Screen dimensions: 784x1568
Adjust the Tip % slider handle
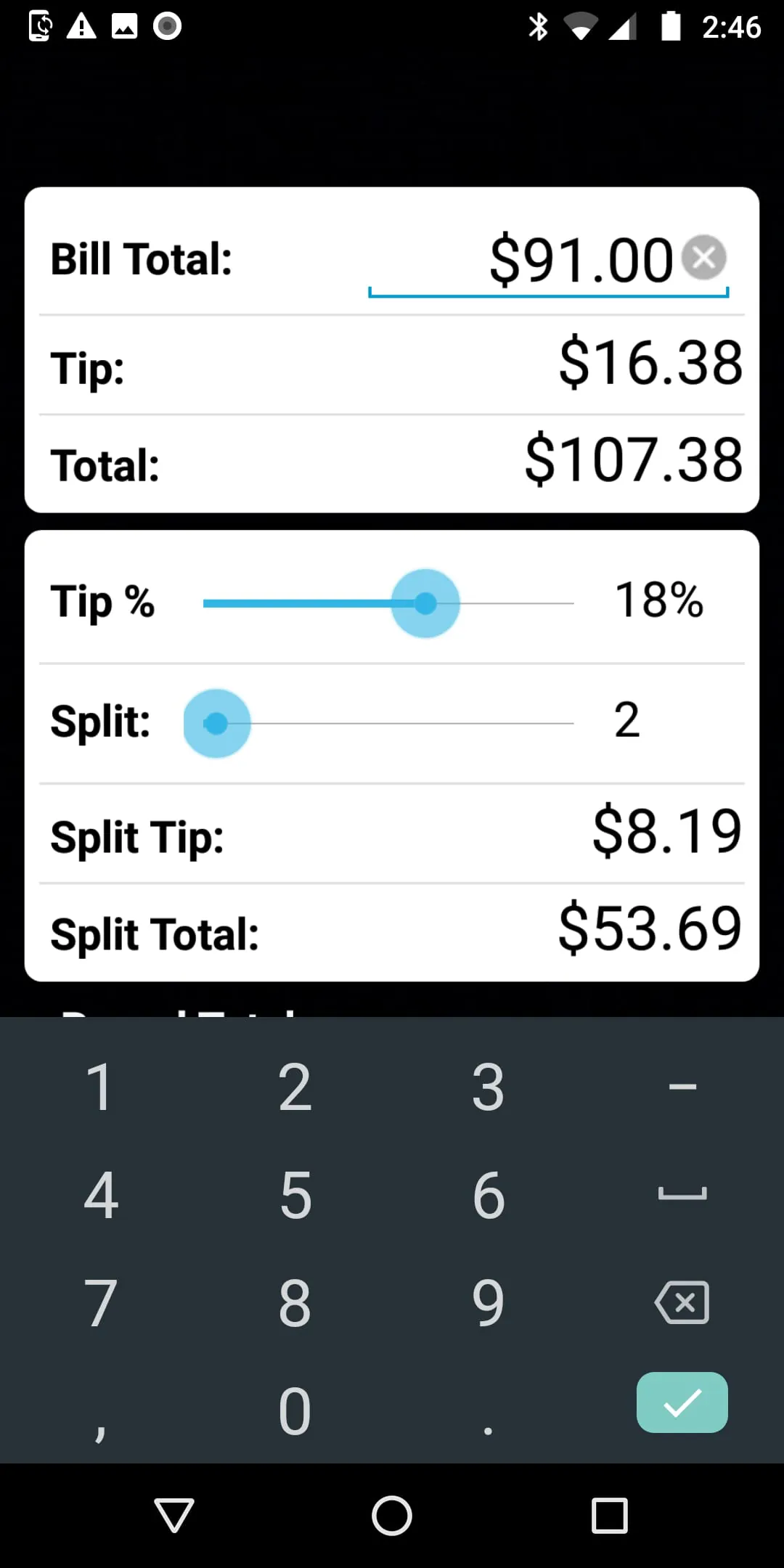425,603
